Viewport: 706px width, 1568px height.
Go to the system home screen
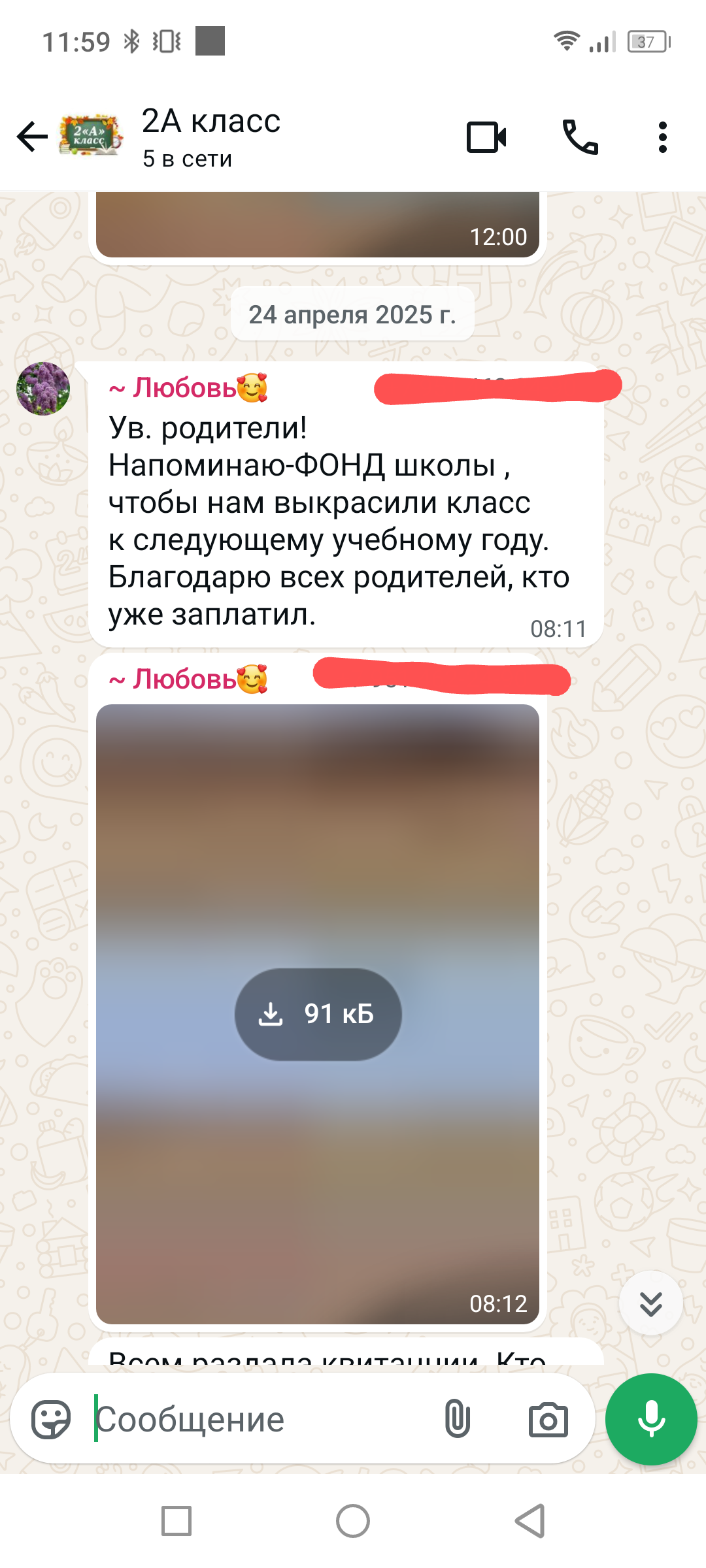pyautogui.click(x=353, y=1521)
